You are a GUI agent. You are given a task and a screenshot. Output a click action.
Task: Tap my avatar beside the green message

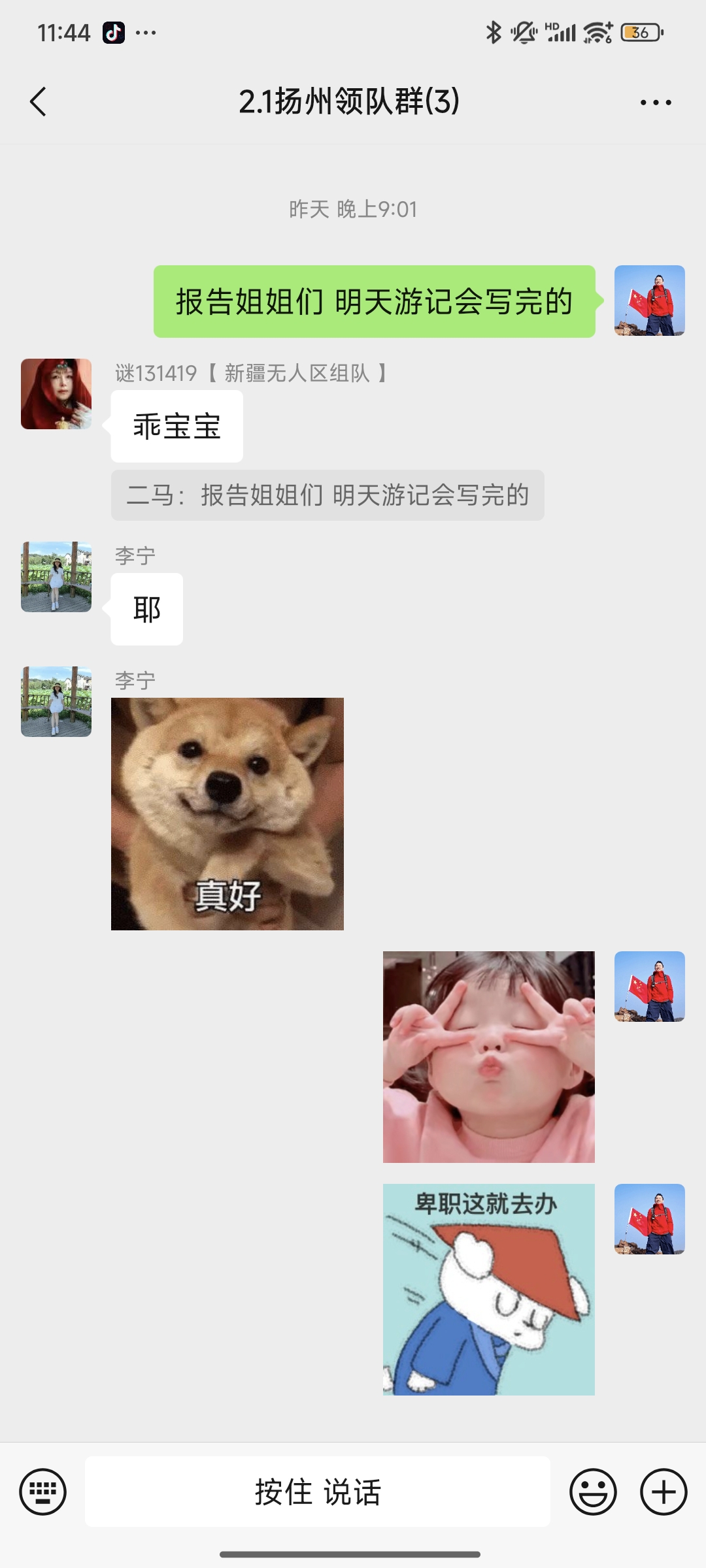tap(649, 301)
